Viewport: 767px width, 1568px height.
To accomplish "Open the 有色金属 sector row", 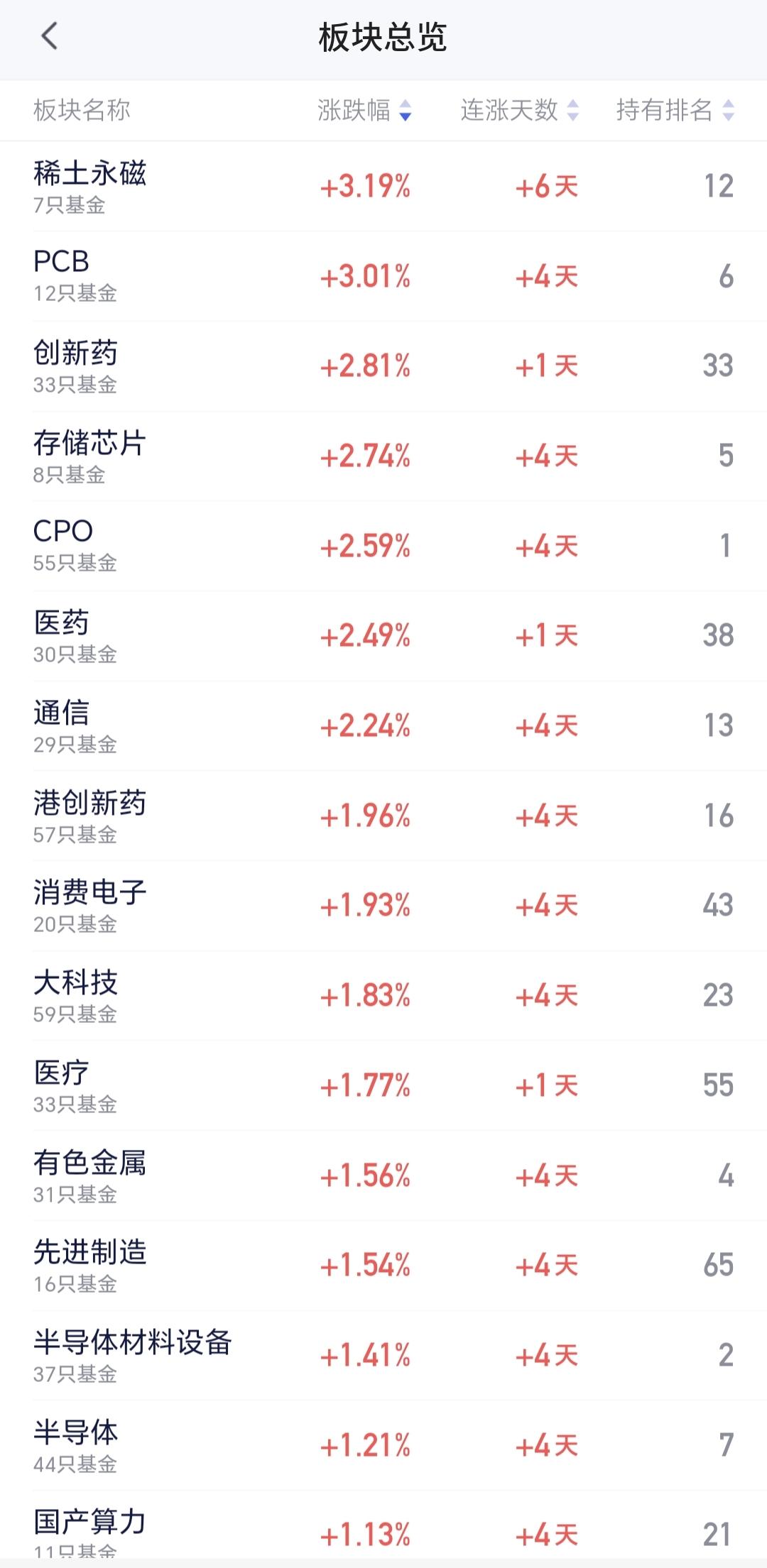I will coord(383,1175).
